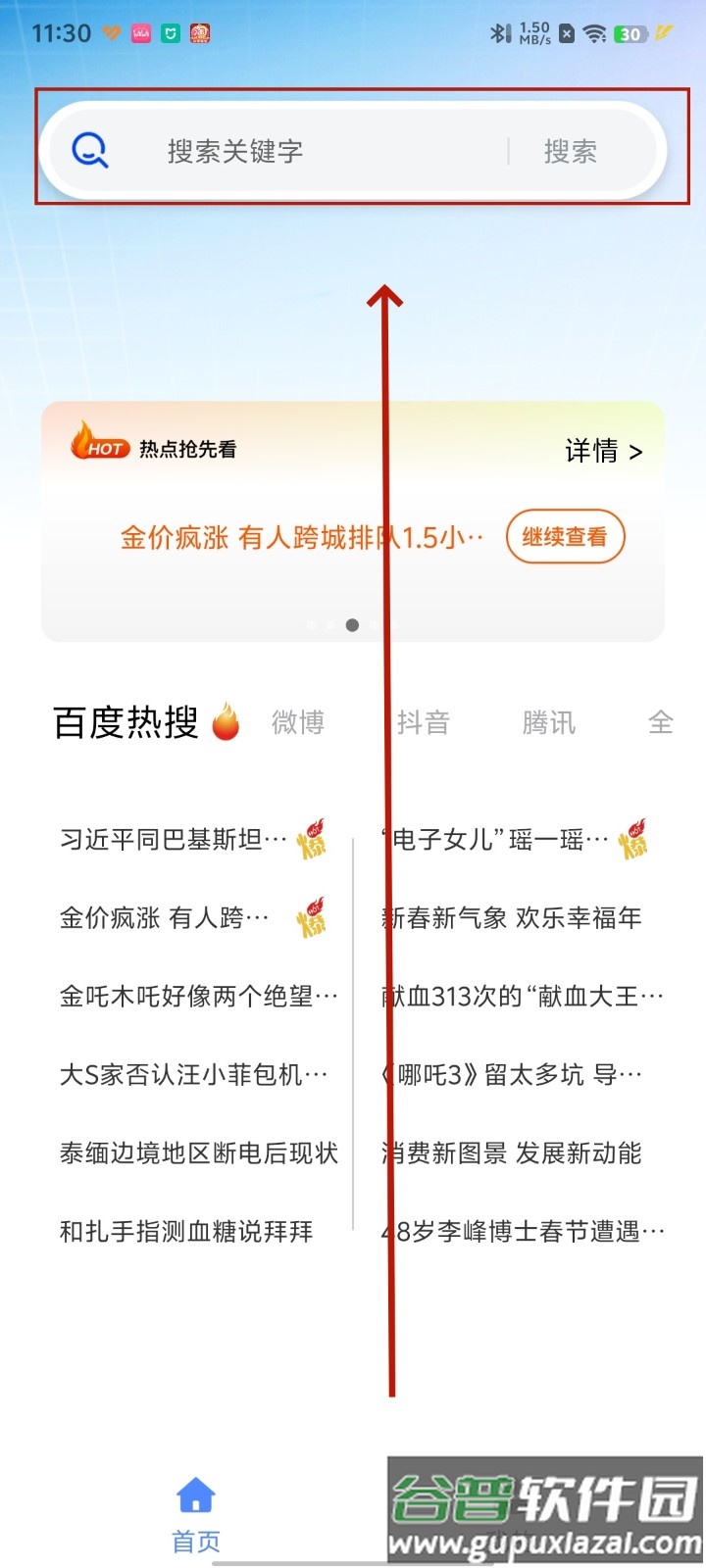Image resolution: width=706 pixels, height=1568 pixels.
Task: Switch to the 抖音 tab
Action: (x=424, y=723)
